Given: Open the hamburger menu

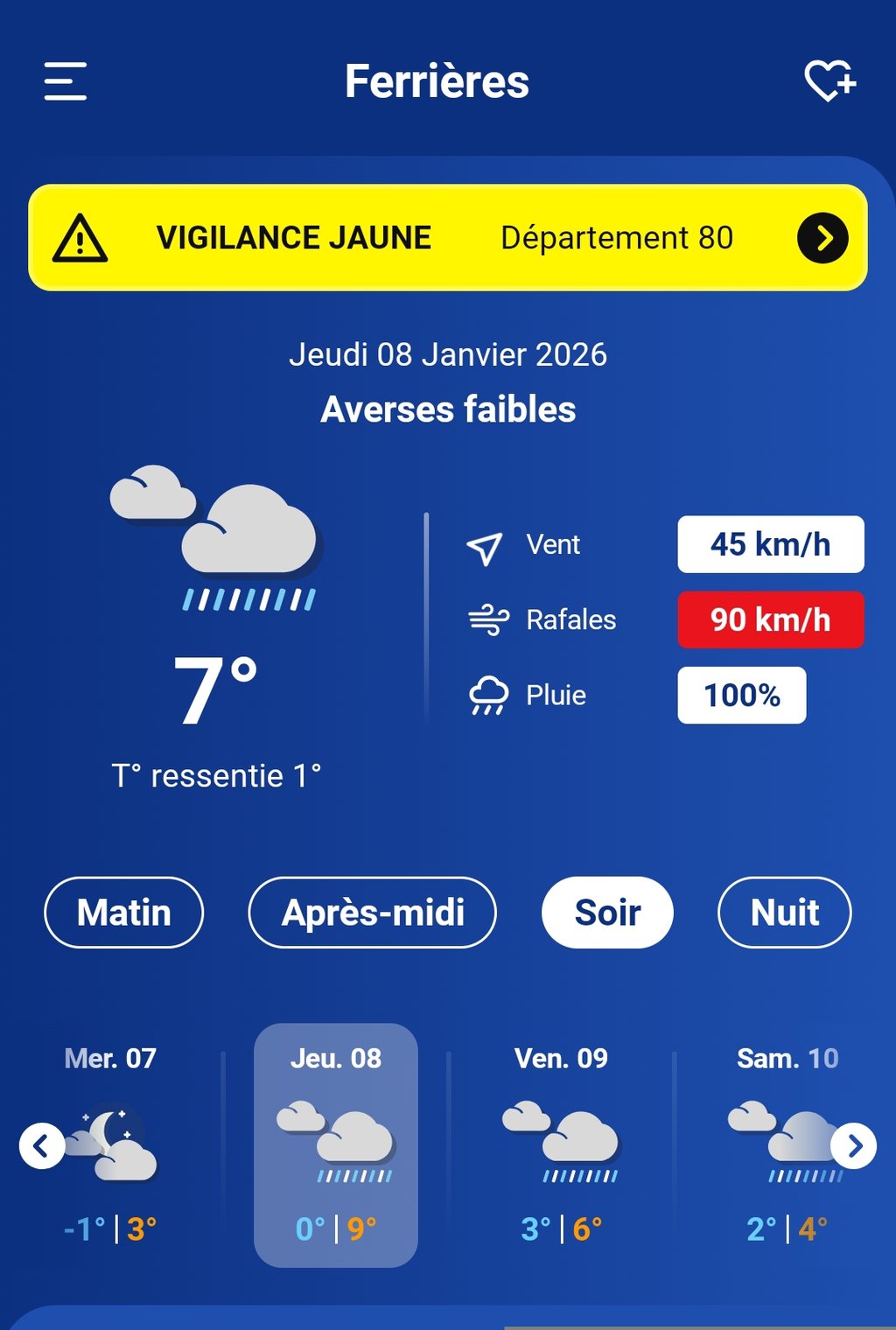Looking at the screenshot, I should pyautogui.click(x=66, y=81).
